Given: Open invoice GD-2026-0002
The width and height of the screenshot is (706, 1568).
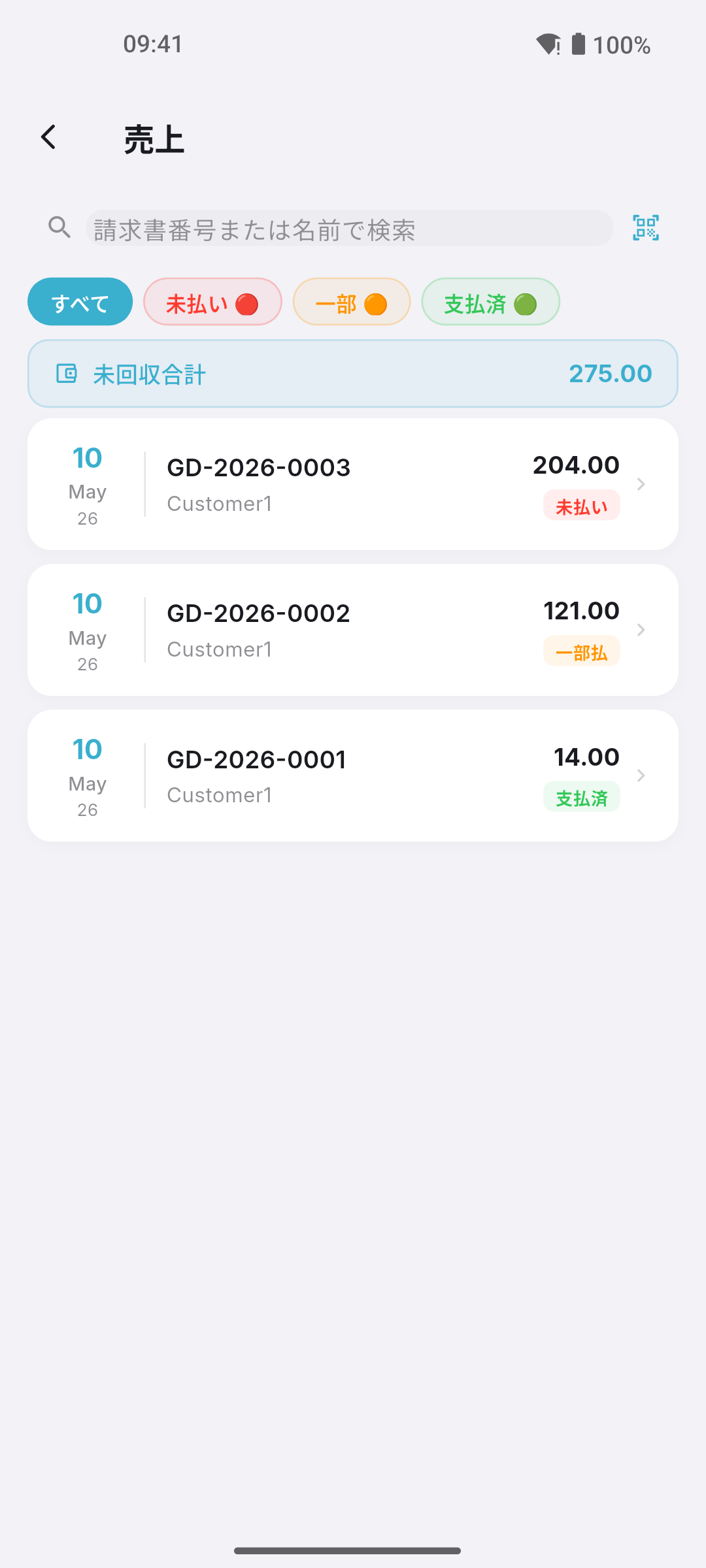Looking at the screenshot, I should 353,630.
